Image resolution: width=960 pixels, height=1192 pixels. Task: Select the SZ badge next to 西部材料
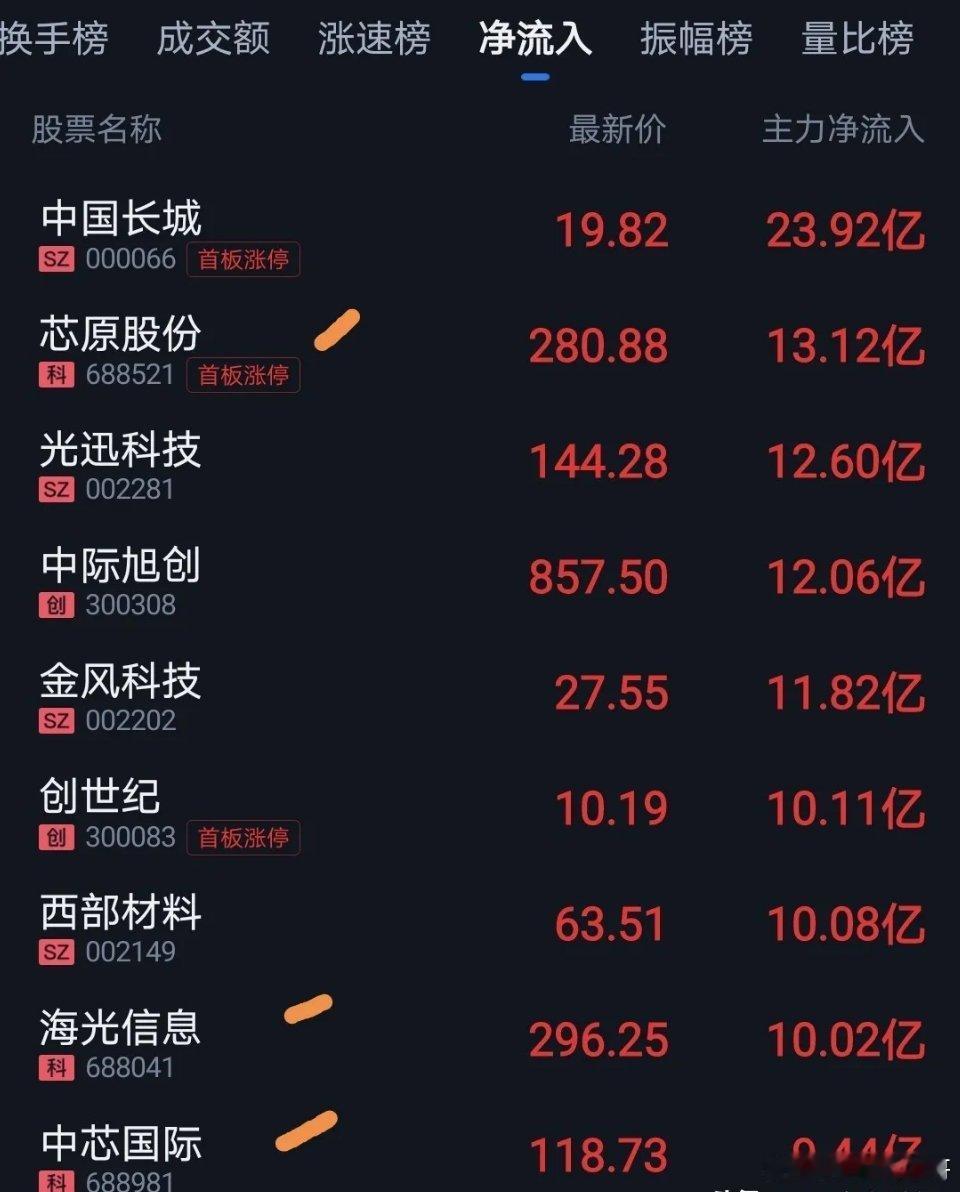click(x=56, y=954)
